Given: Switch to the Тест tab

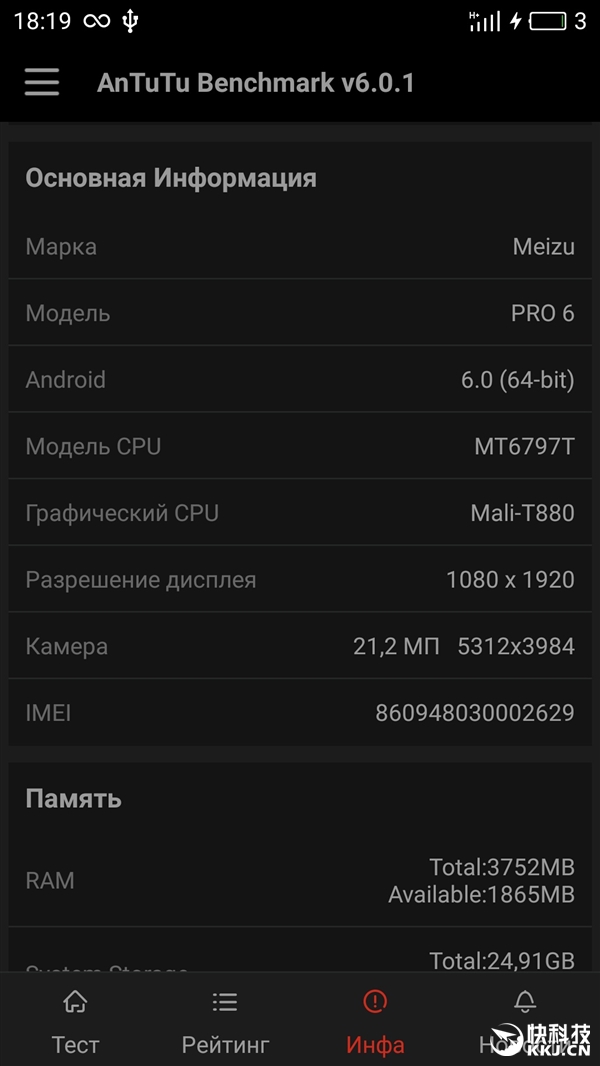Looking at the screenshot, I should (x=75, y=1020).
